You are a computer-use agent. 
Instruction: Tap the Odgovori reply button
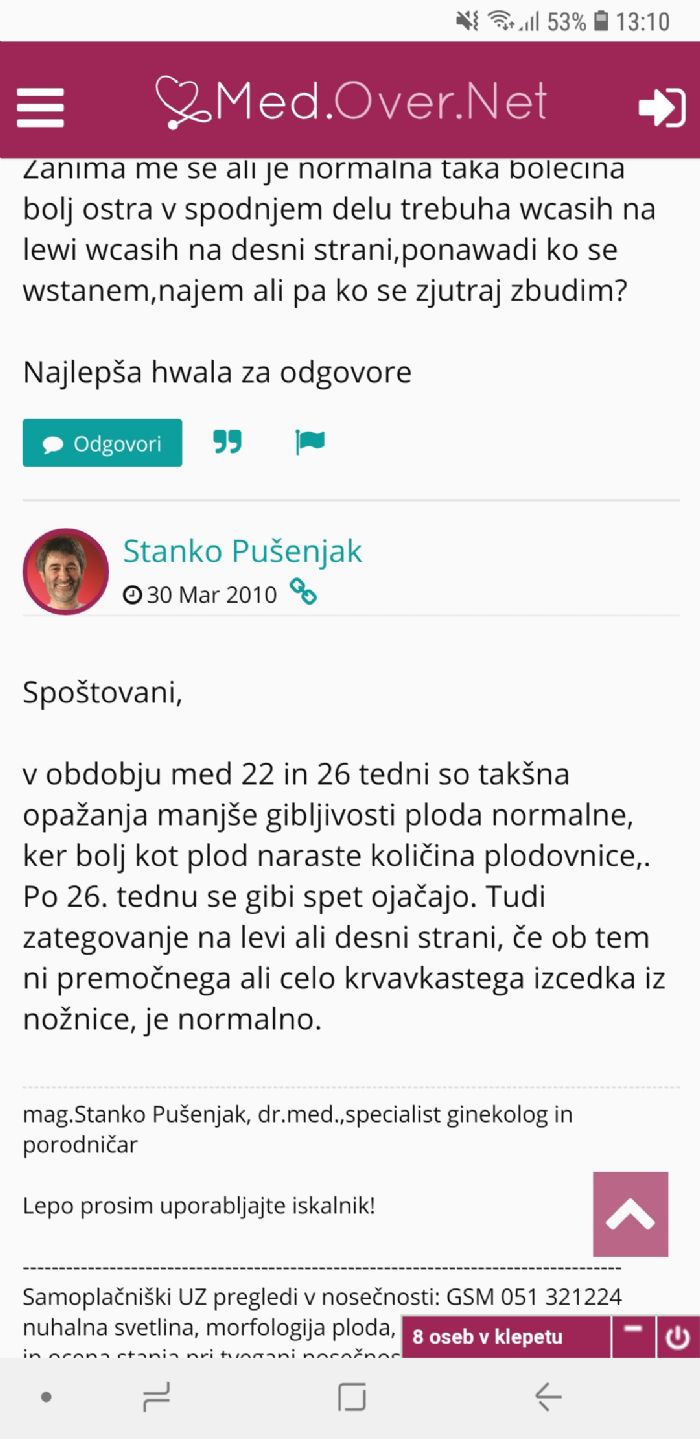102,443
